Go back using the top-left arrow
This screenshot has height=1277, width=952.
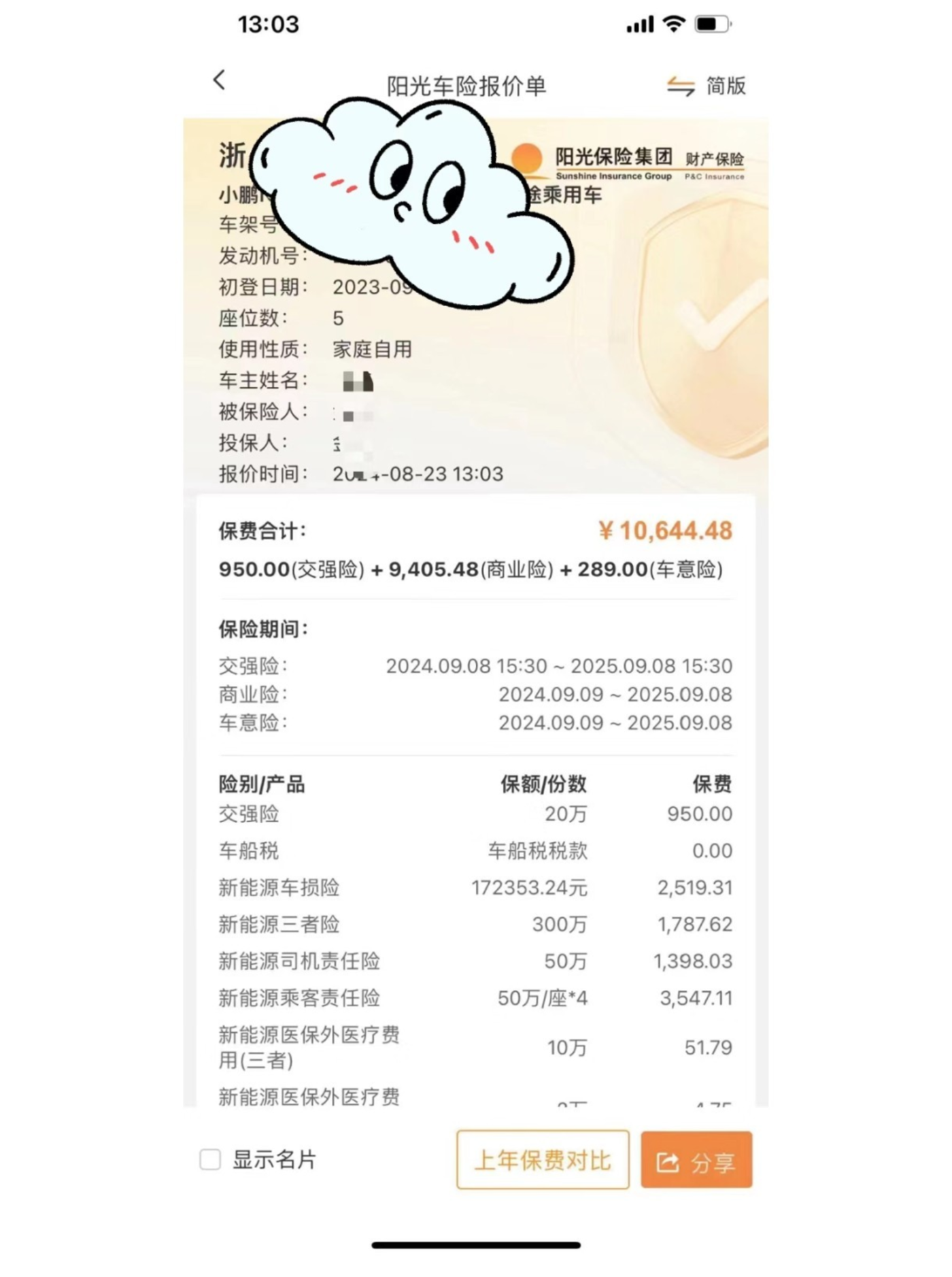[219, 80]
